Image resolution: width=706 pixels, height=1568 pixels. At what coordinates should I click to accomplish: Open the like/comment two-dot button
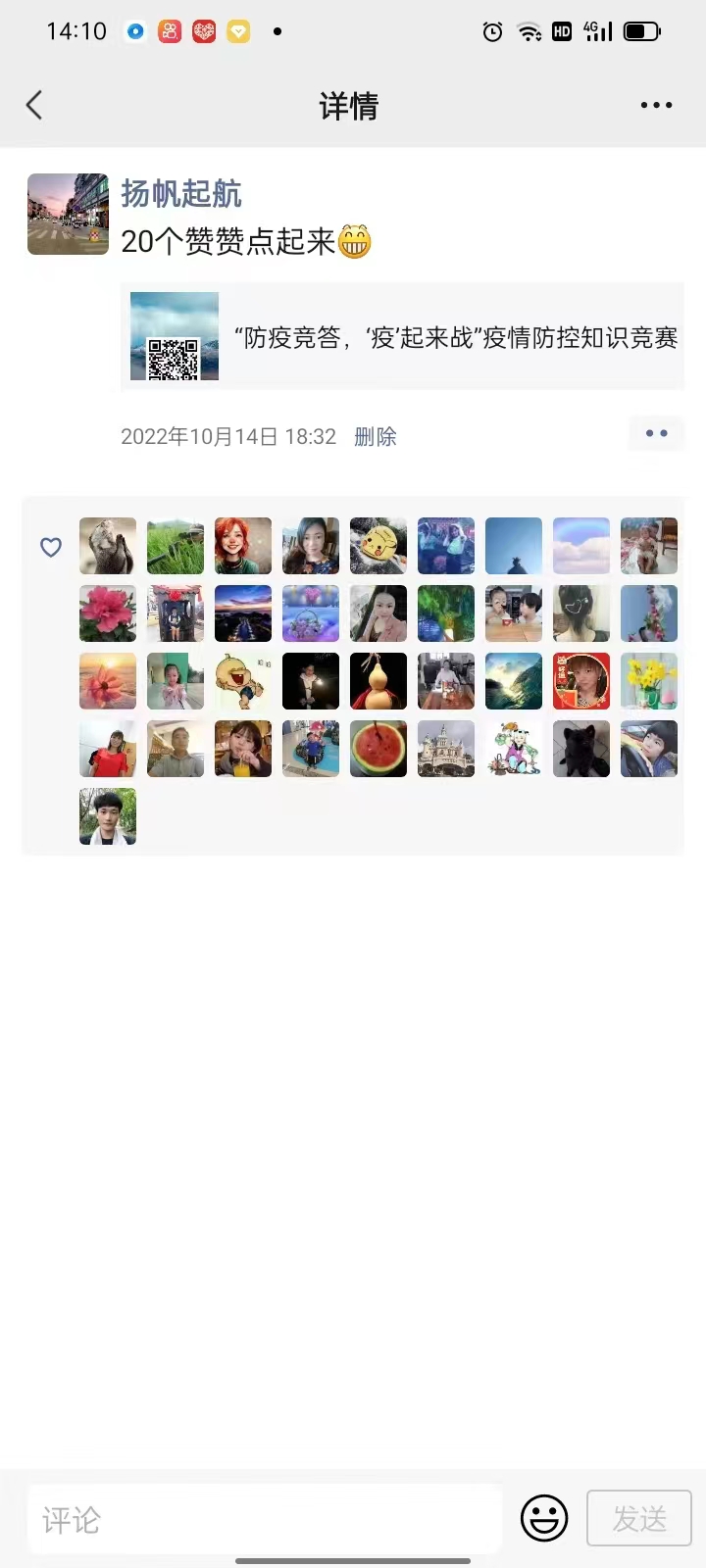(656, 433)
